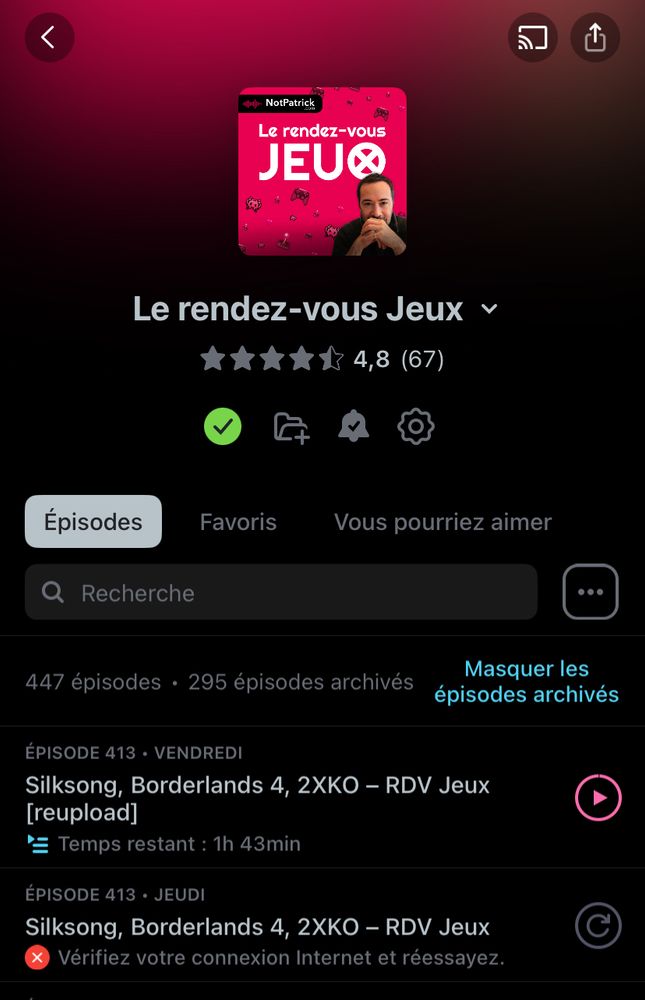
Task: Switch to the Épisodes tab
Action: coord(93,521)
